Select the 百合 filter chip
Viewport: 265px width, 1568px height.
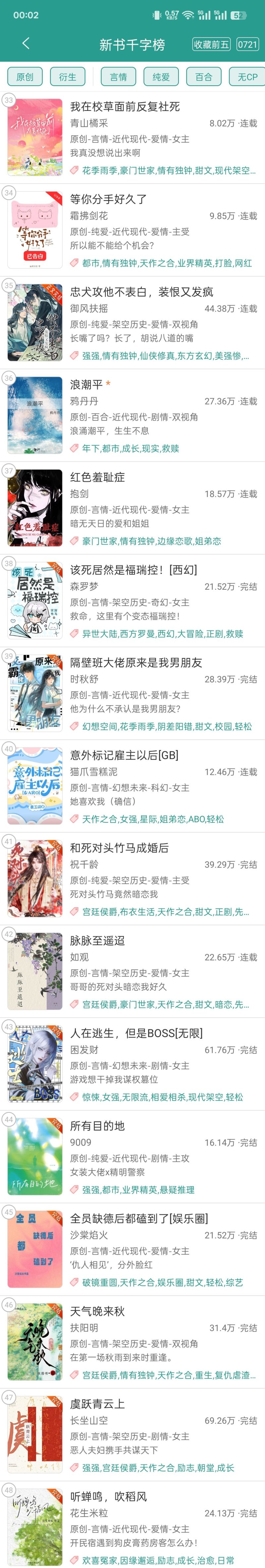click(204, 77)
